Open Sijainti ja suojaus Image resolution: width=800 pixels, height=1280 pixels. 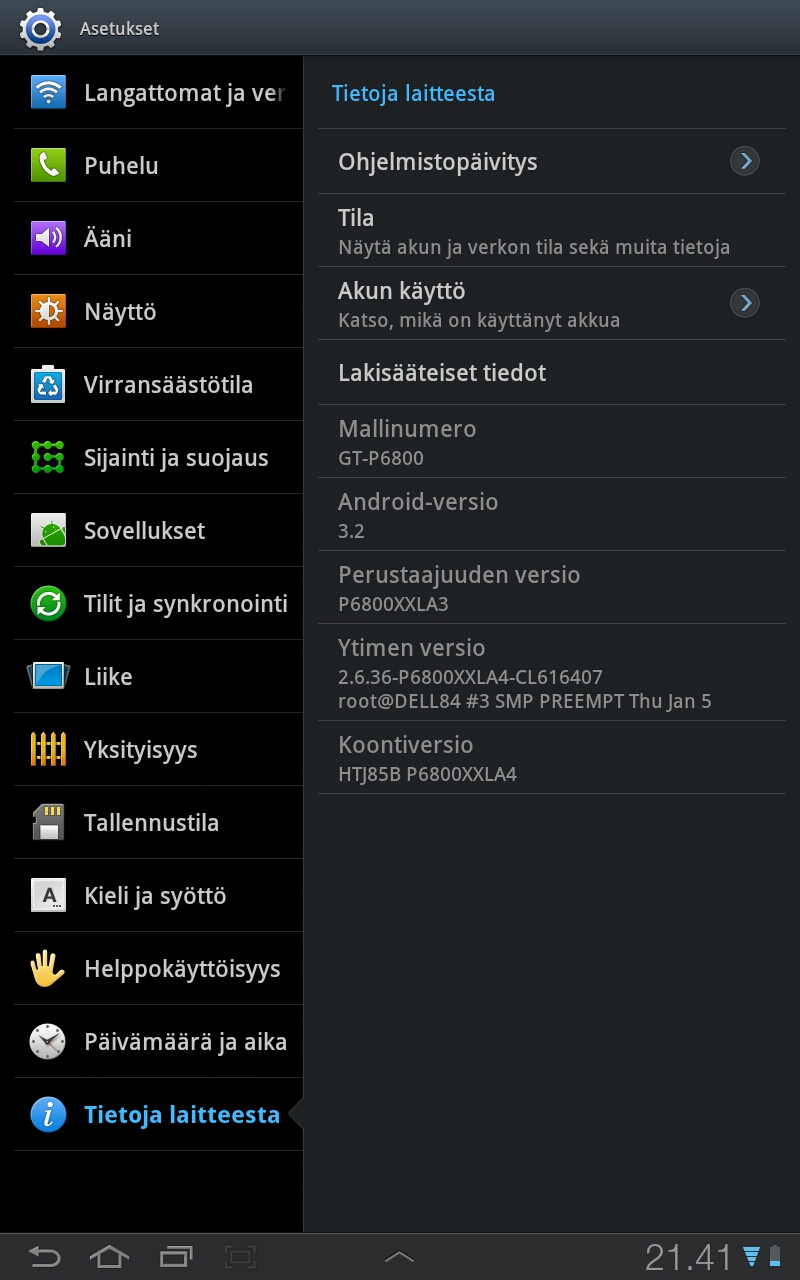(x=158, y=458)
